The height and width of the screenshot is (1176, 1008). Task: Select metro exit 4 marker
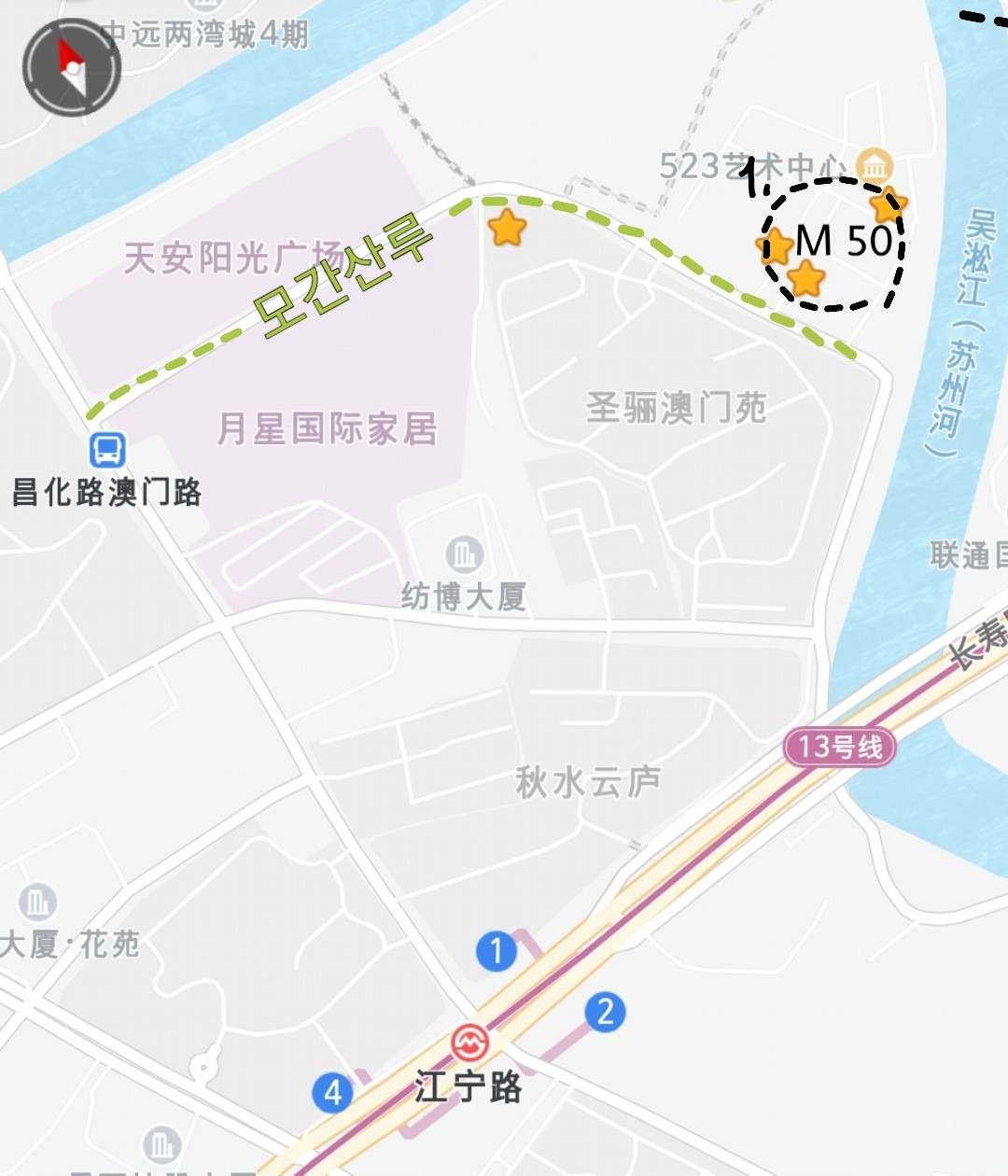point(332,1091)
